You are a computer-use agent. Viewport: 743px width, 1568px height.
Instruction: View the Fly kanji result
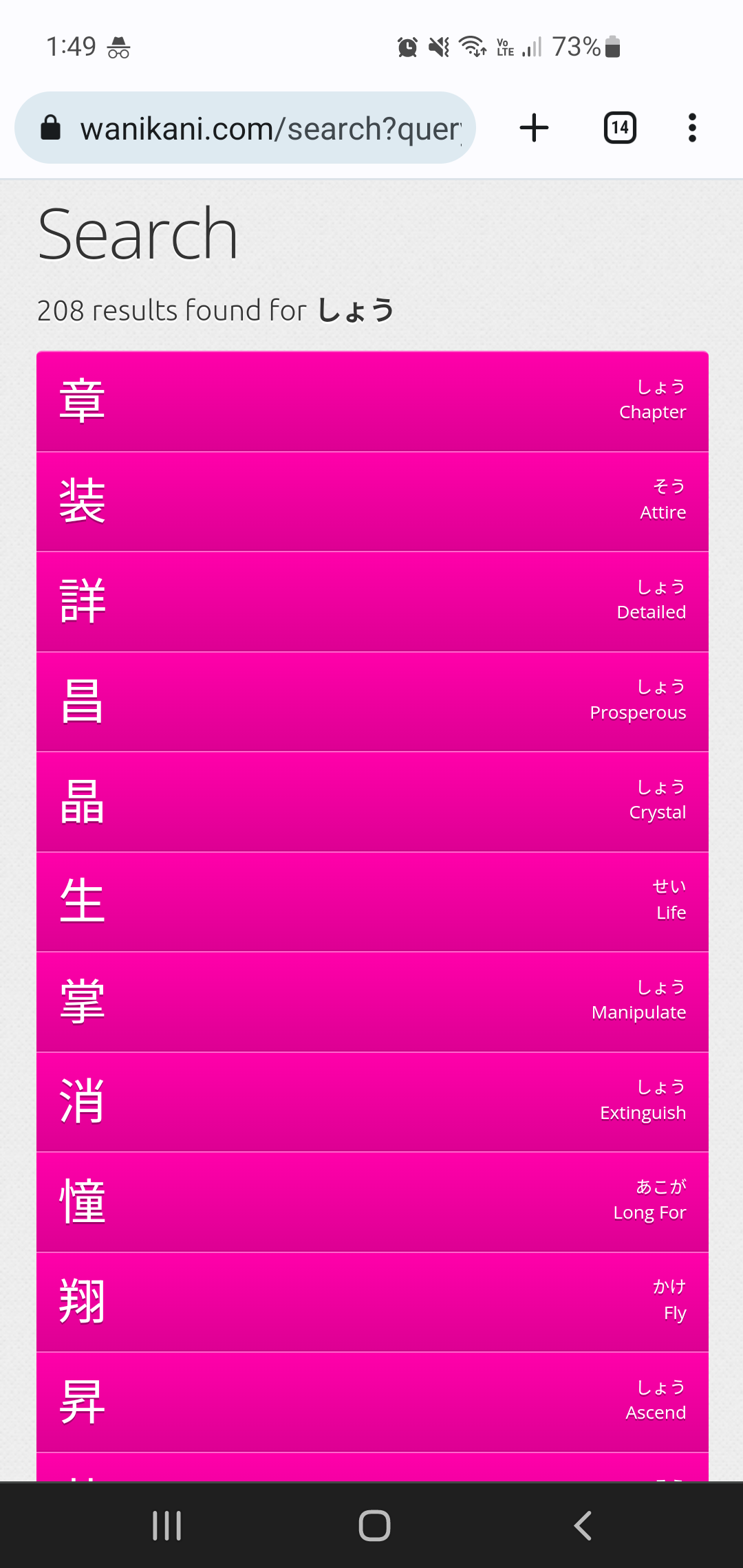click(371, 1302)
